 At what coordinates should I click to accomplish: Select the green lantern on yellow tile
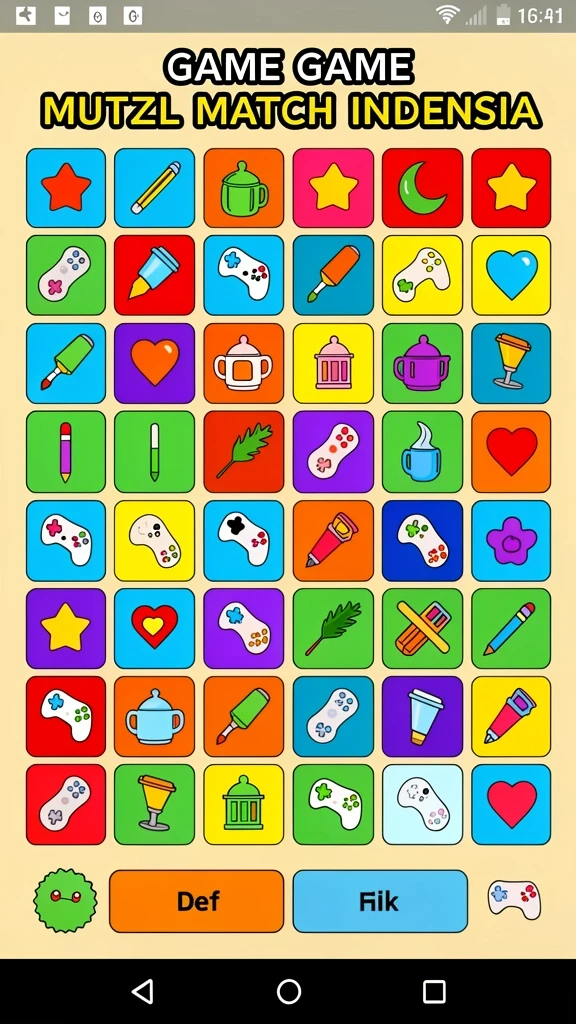tap(244, 805)
